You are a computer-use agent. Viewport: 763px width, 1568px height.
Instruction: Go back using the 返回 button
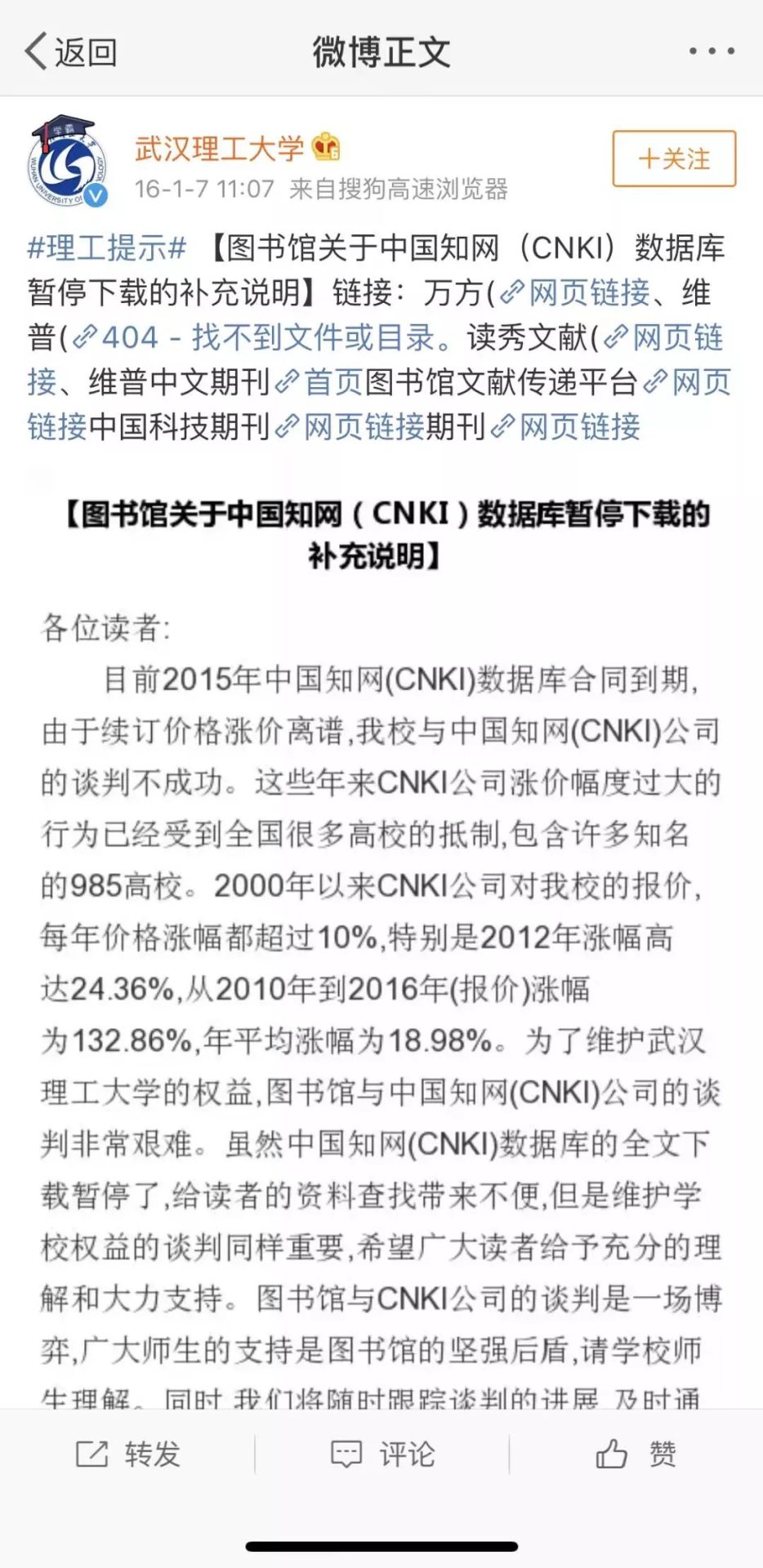(x=70, y=51)
